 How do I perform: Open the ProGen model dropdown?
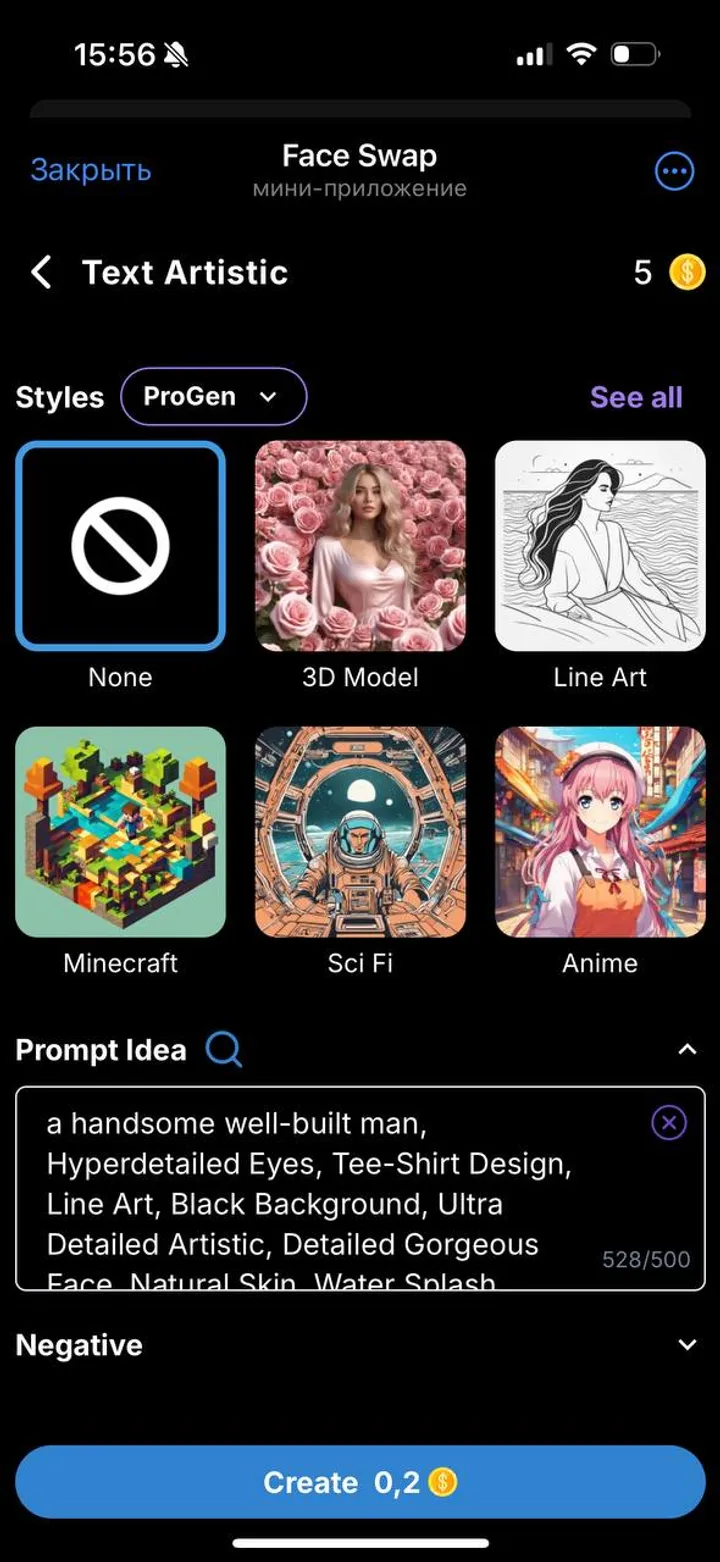[x=213, y=397]
